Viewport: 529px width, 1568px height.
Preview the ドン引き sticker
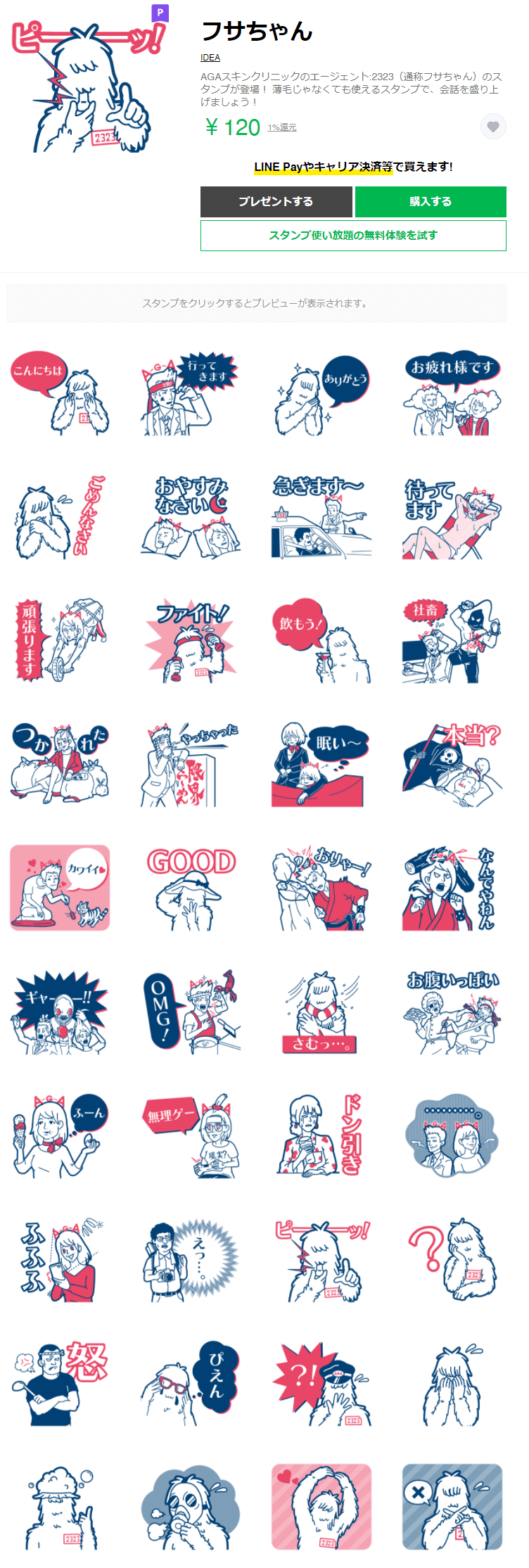(321, 1135)
